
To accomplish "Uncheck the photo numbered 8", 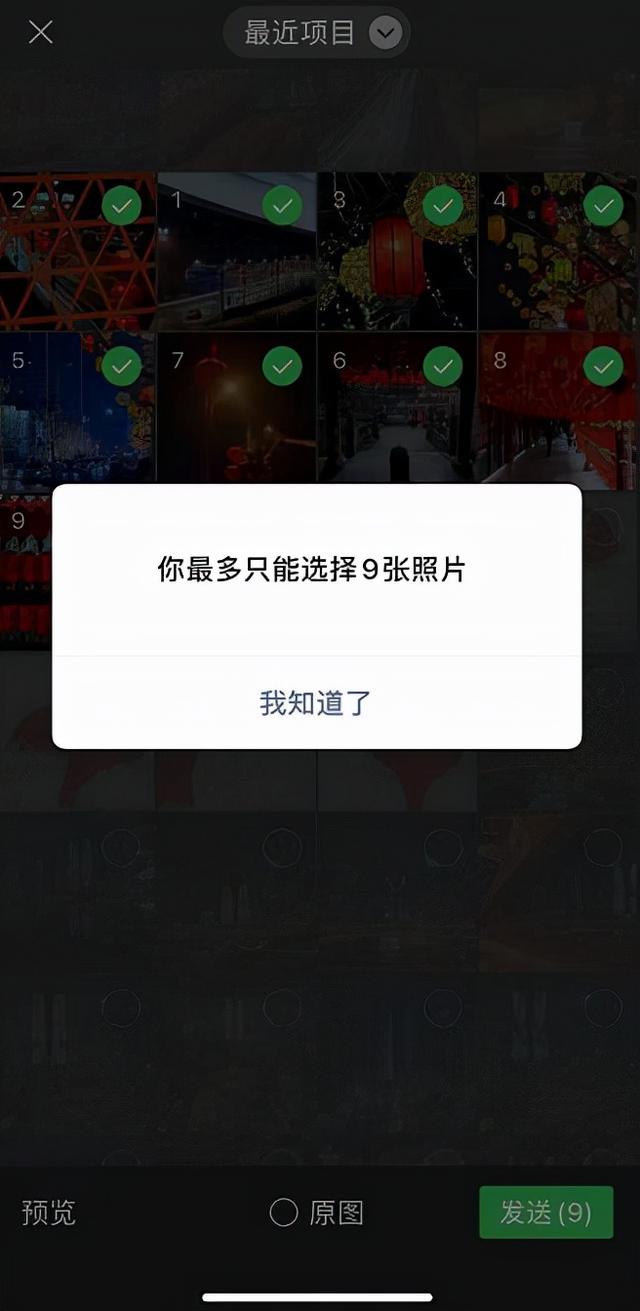I will click(x=603, y=367).
